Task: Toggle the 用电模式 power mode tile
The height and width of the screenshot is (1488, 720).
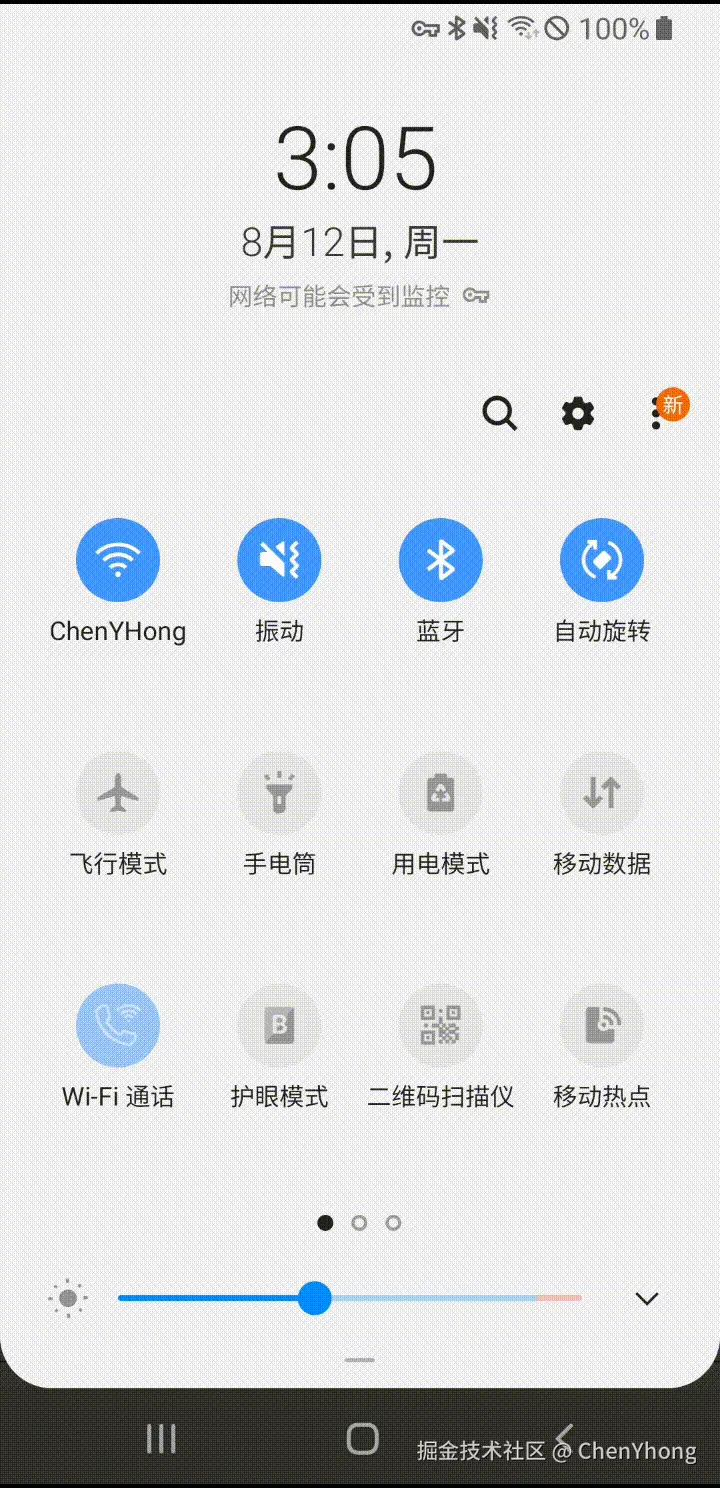Action: tap(440, 793)
